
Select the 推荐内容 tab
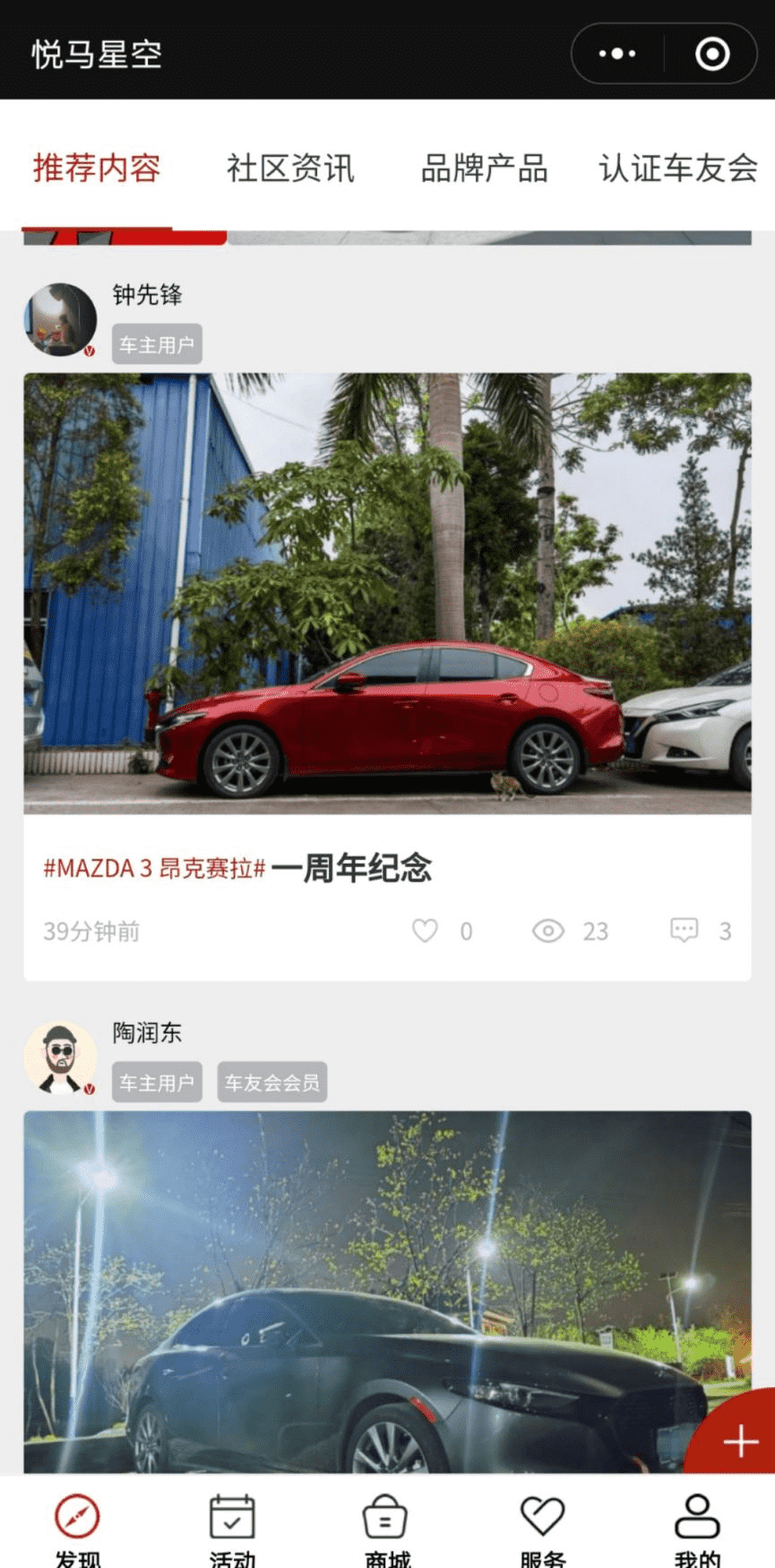point(97,168)
